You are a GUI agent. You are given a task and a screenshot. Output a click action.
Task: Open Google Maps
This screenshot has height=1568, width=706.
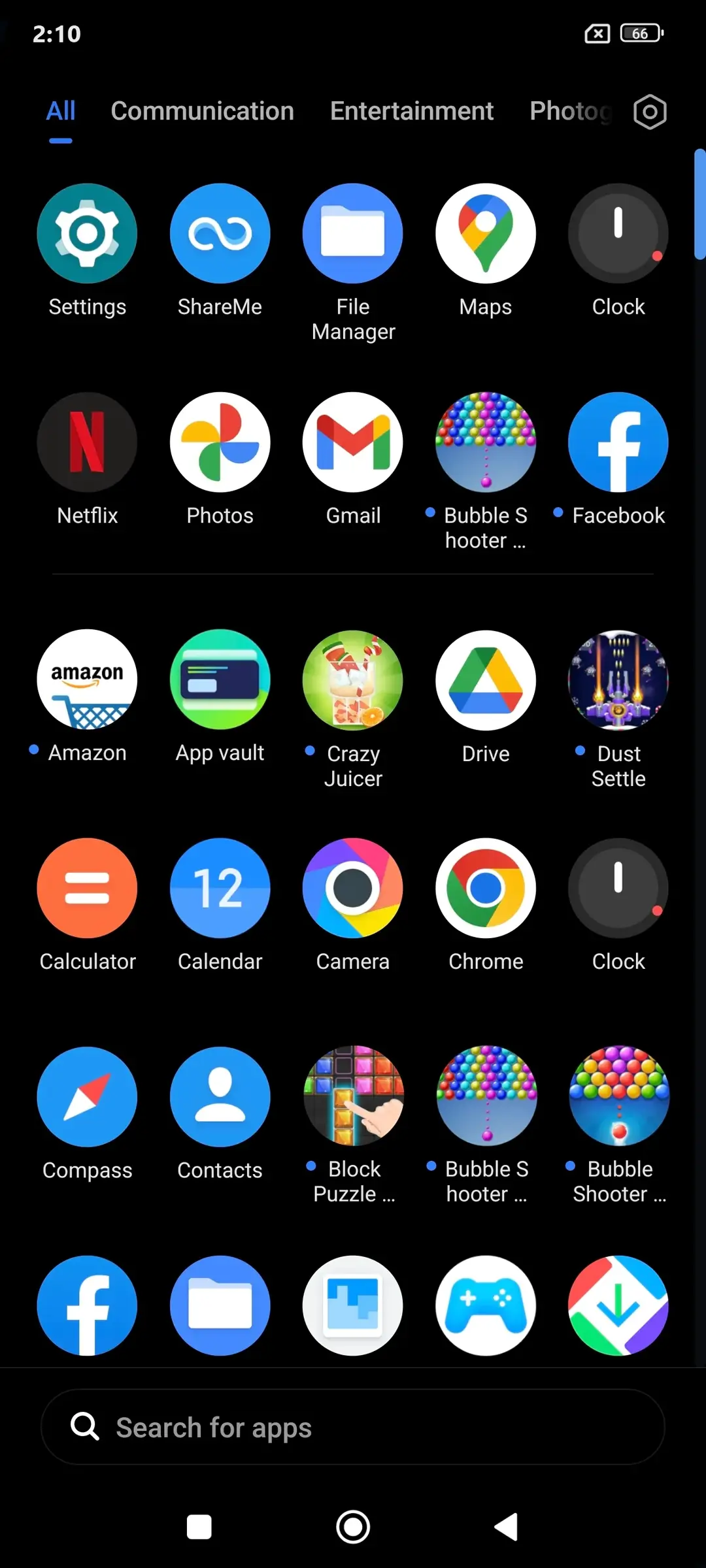tap(486, 233)
